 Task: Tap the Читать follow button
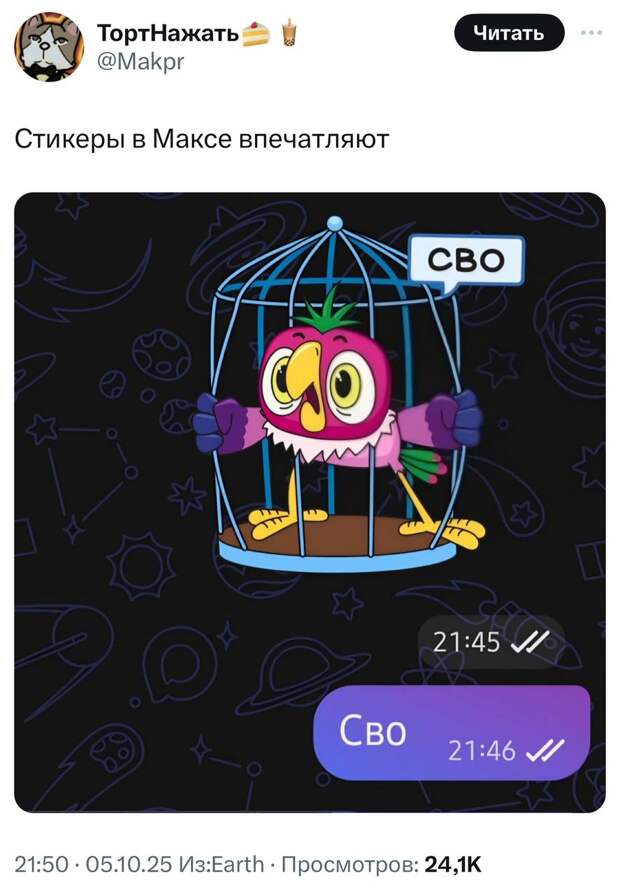pos(508,34)
